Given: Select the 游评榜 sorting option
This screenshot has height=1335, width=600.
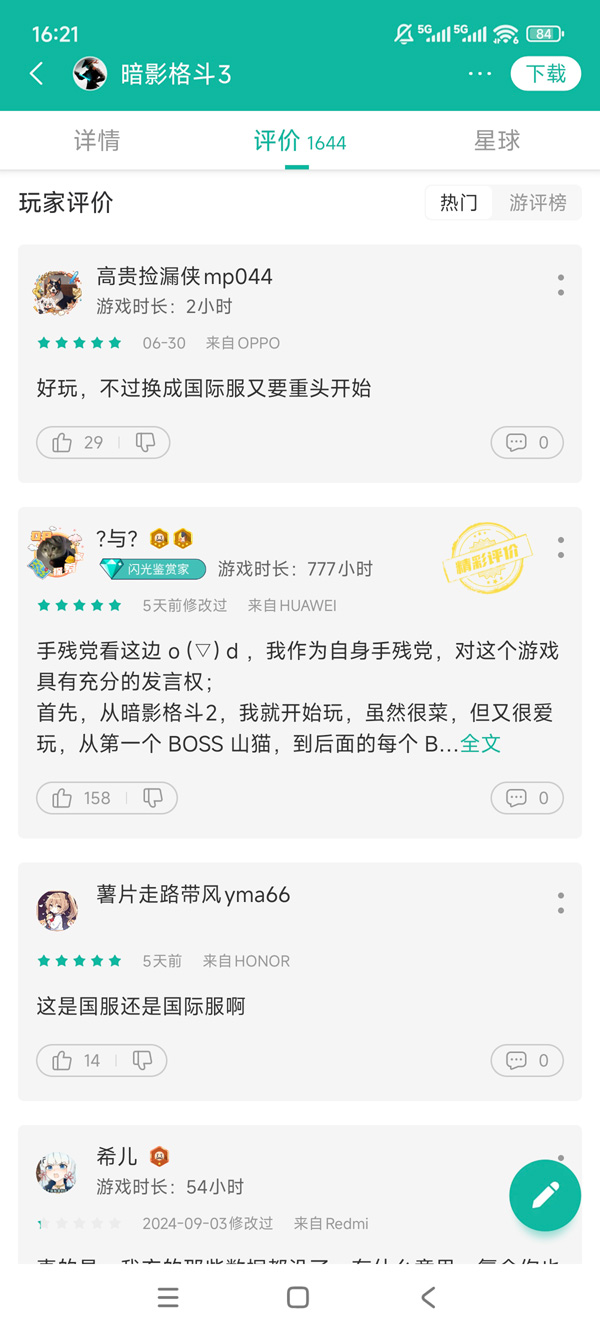Looking at the screenshot, I should pos(537,203).
